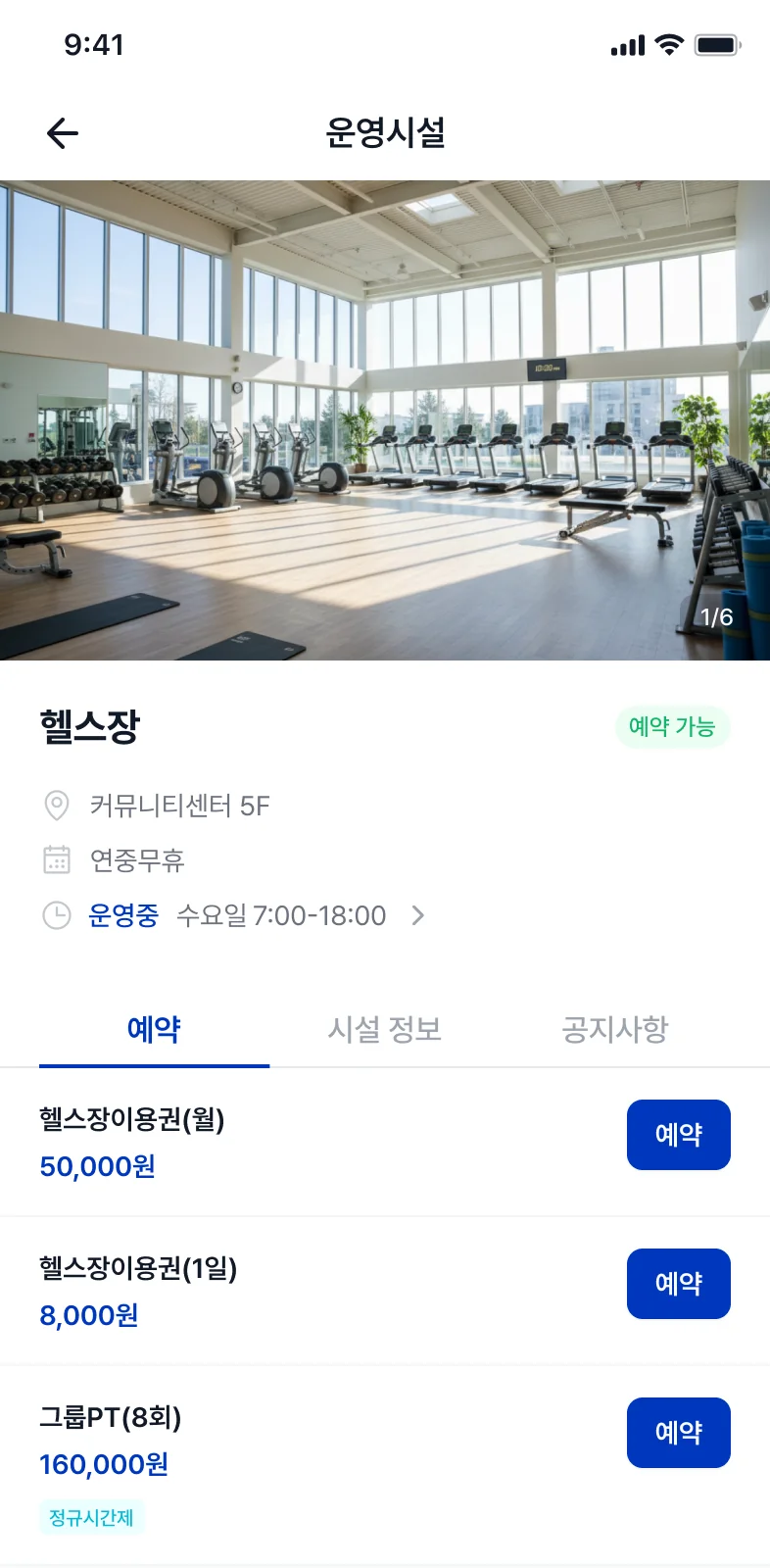Click the battery icon in the status bar
The width and height of the screenshot is (770, 1568).
(x=716, y=44)
